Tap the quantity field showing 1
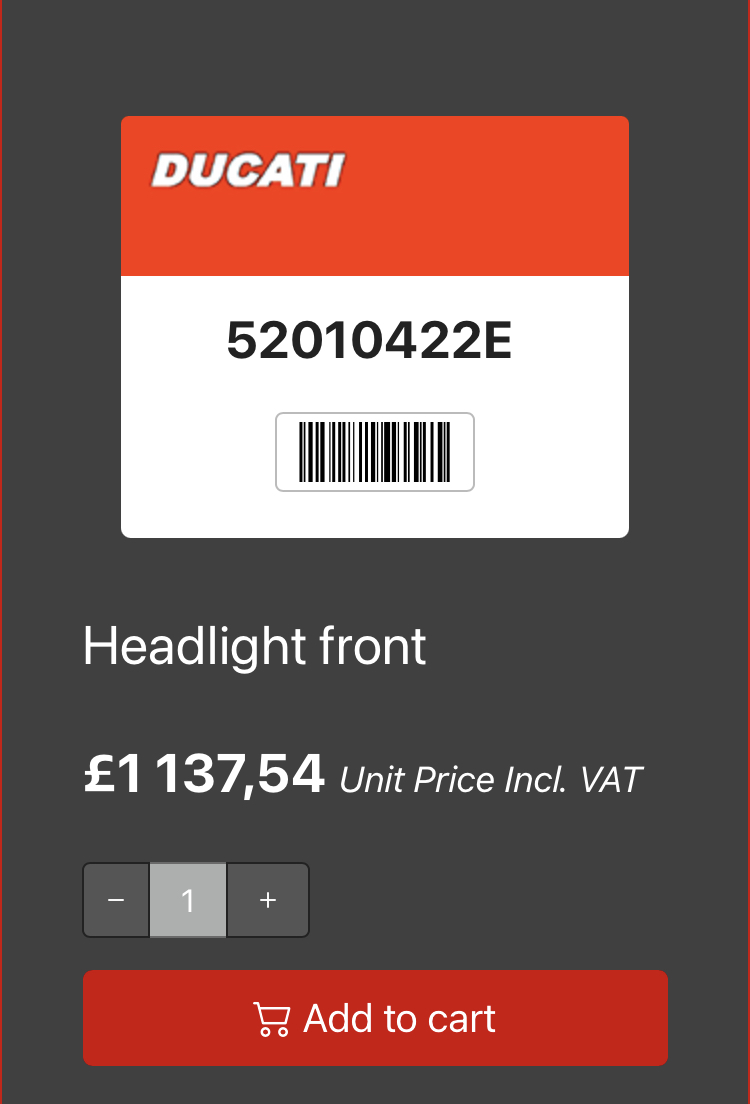750x1104 pixels. 188,900
